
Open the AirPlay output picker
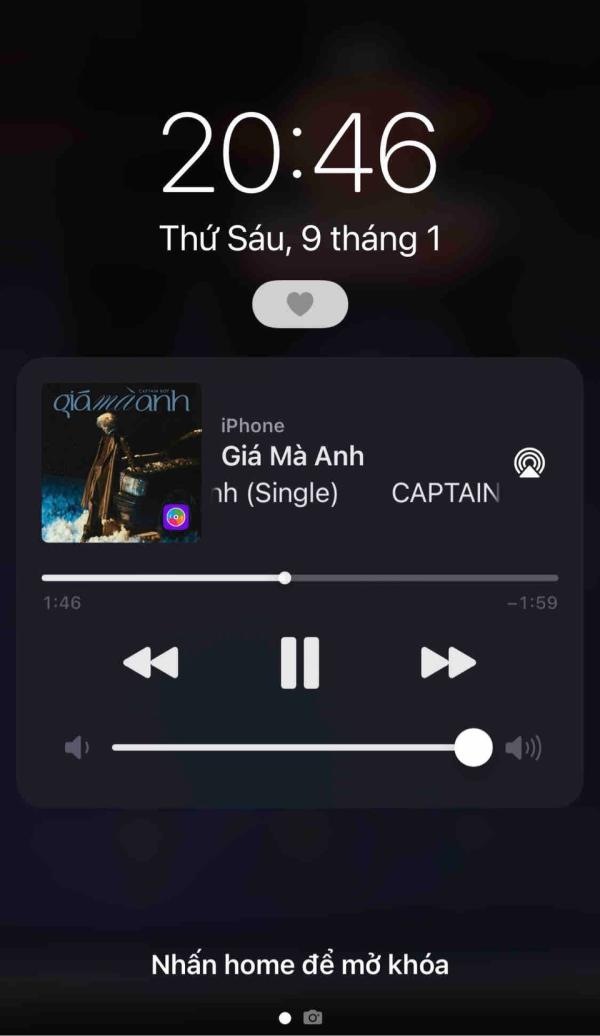[529, 463]
